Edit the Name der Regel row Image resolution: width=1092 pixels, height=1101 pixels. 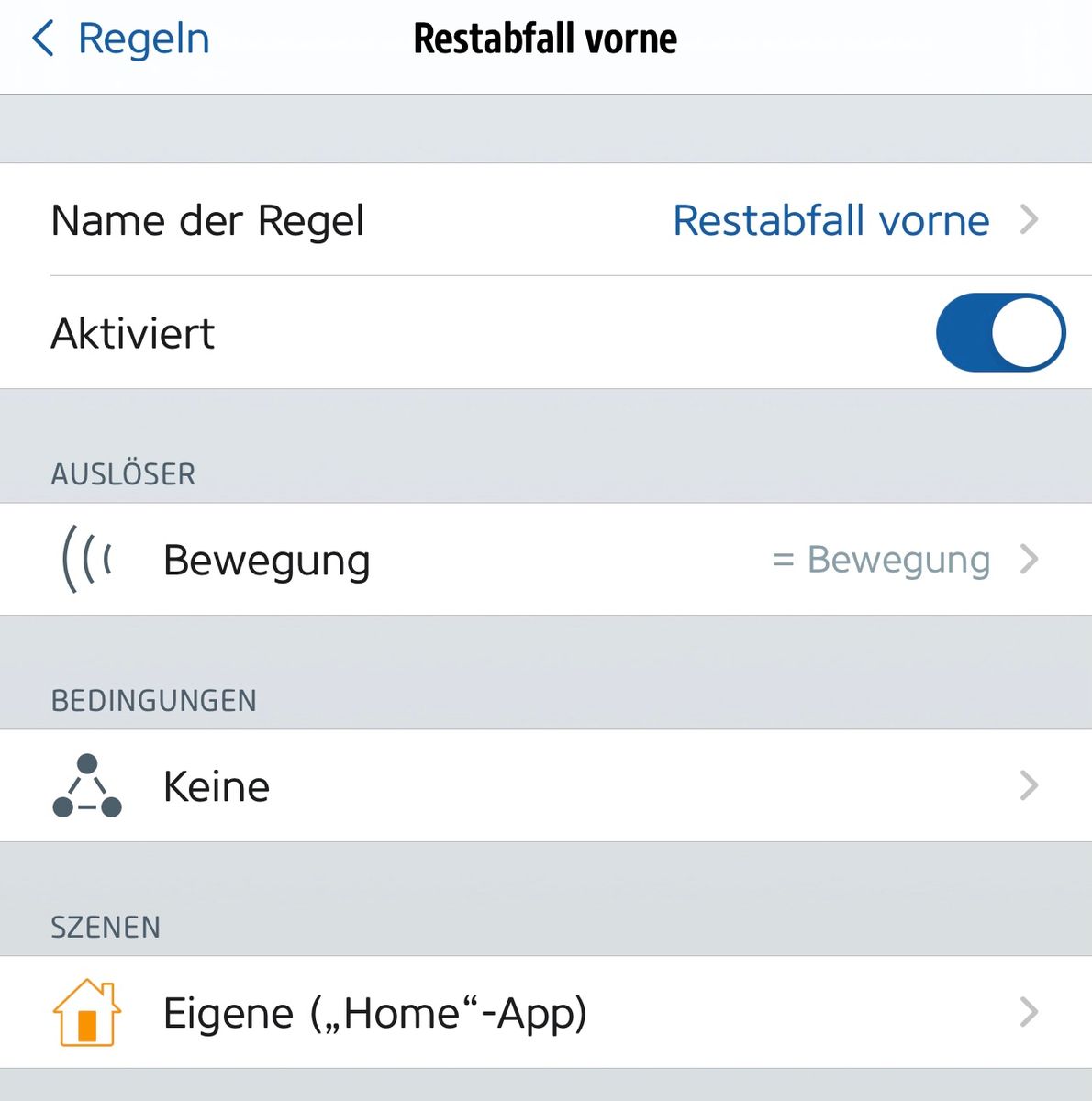[545, 220]
